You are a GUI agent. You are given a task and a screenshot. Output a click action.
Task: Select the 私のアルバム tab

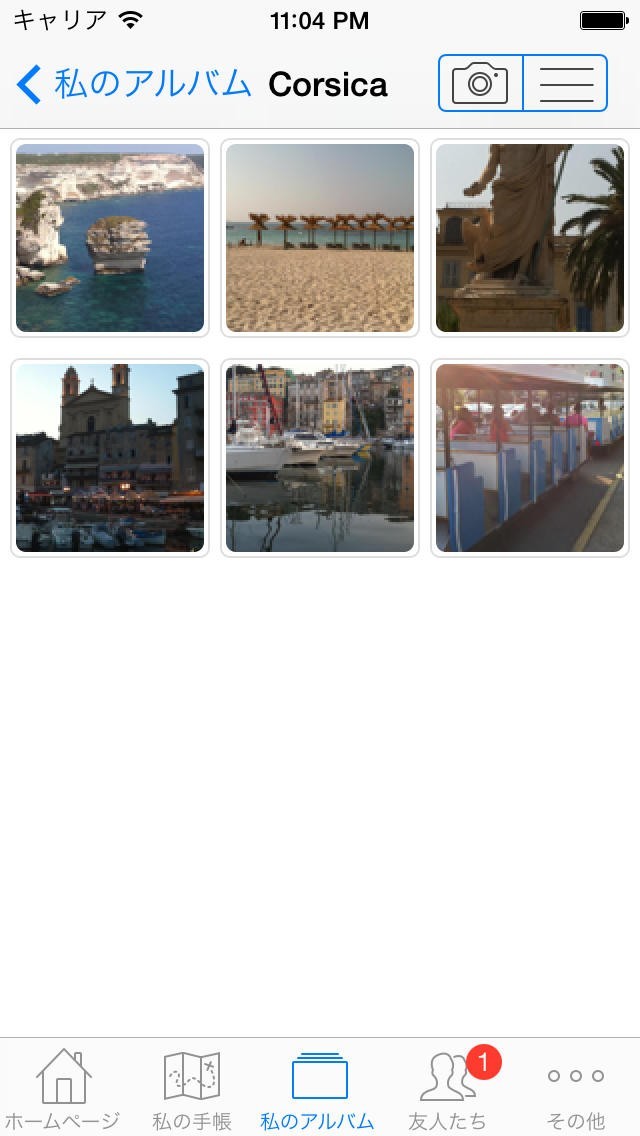(x=318, y=1088)
